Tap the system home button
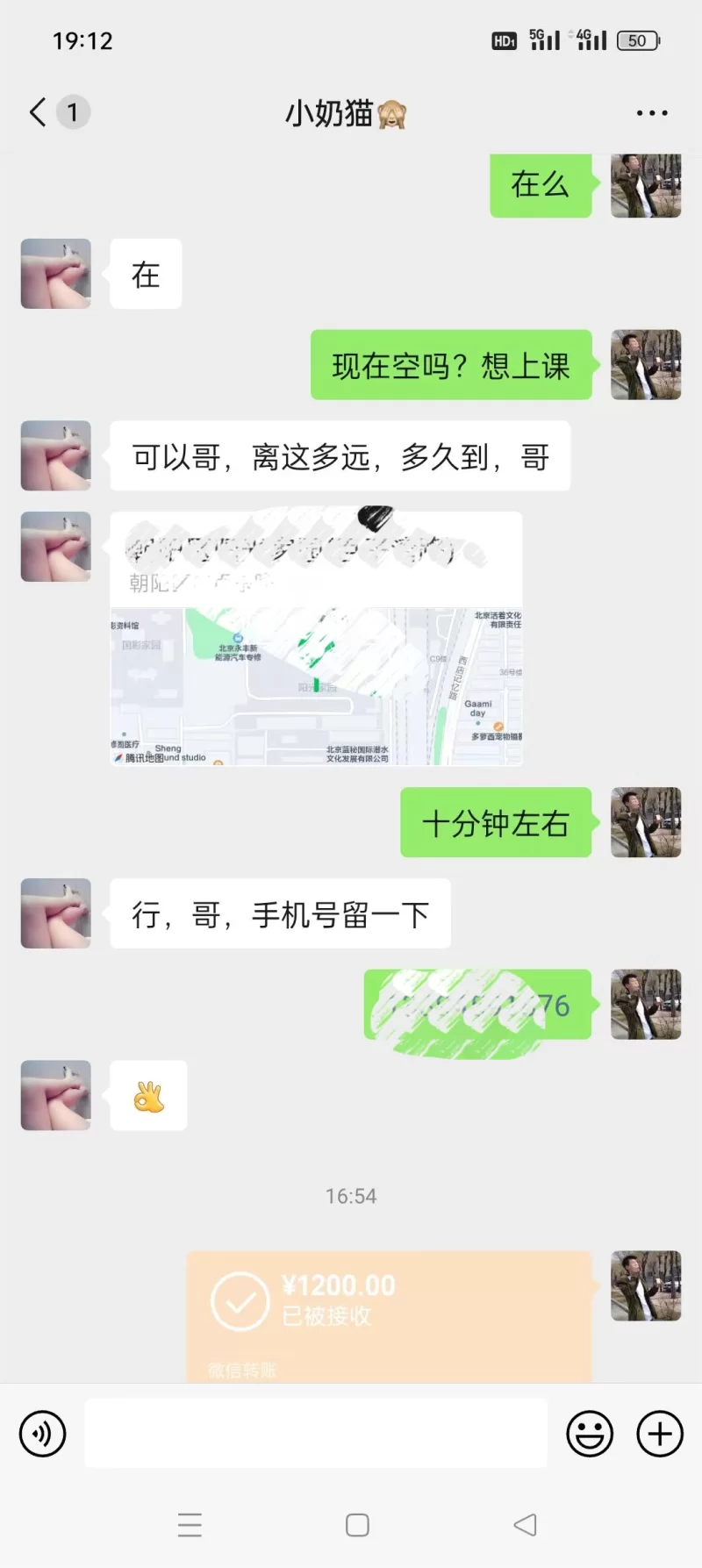Viewport: 702px width, 1568px height. click(x=357, y=1525)
